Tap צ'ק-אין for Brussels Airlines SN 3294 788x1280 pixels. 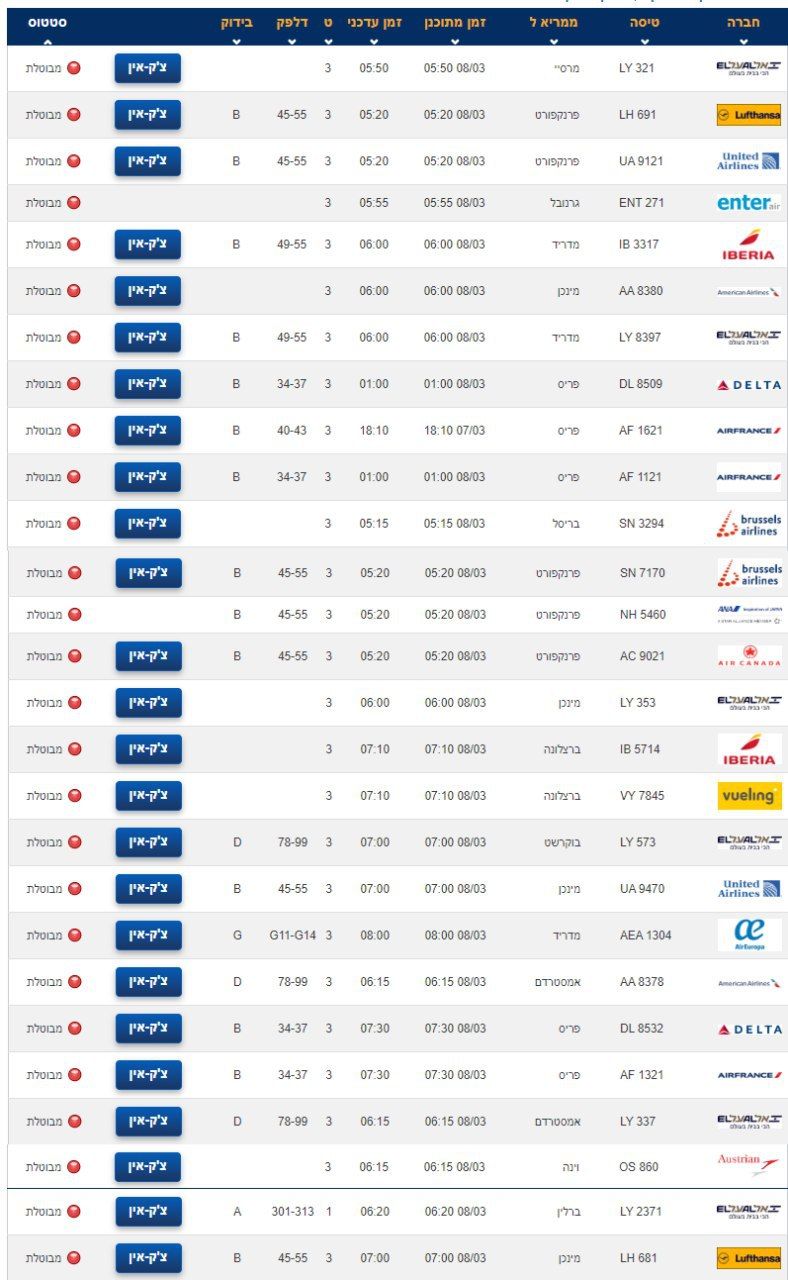147,523
